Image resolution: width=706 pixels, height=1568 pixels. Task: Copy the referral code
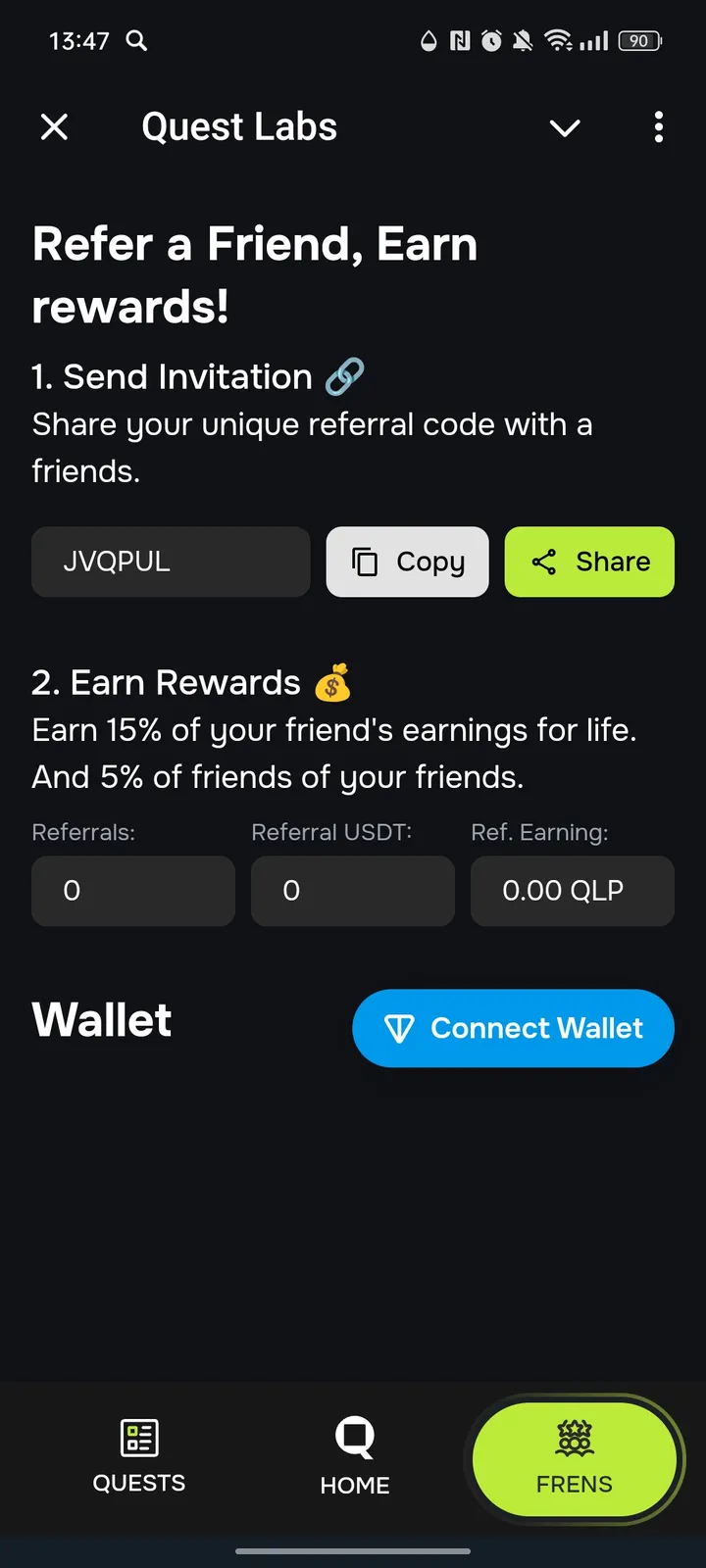(407, 562)
